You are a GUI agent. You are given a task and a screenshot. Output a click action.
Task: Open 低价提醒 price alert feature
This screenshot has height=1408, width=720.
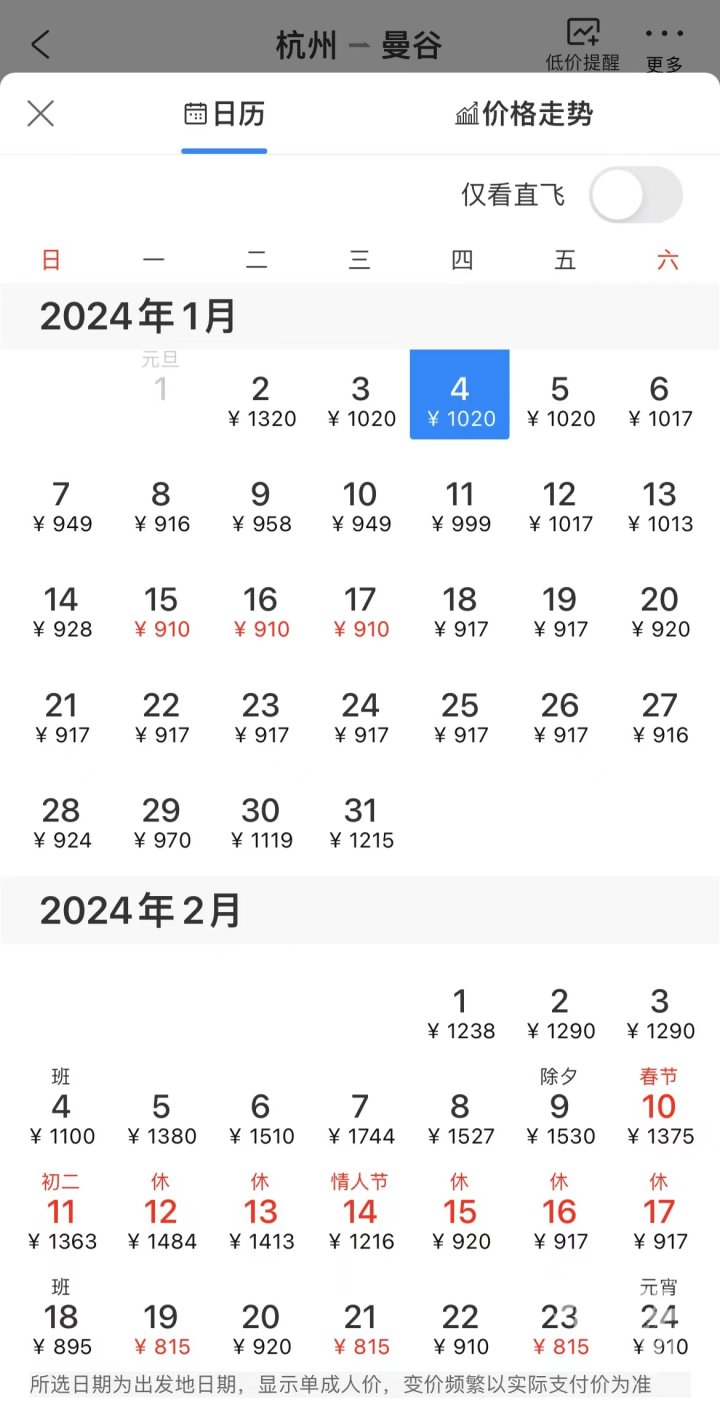[582, 42]
